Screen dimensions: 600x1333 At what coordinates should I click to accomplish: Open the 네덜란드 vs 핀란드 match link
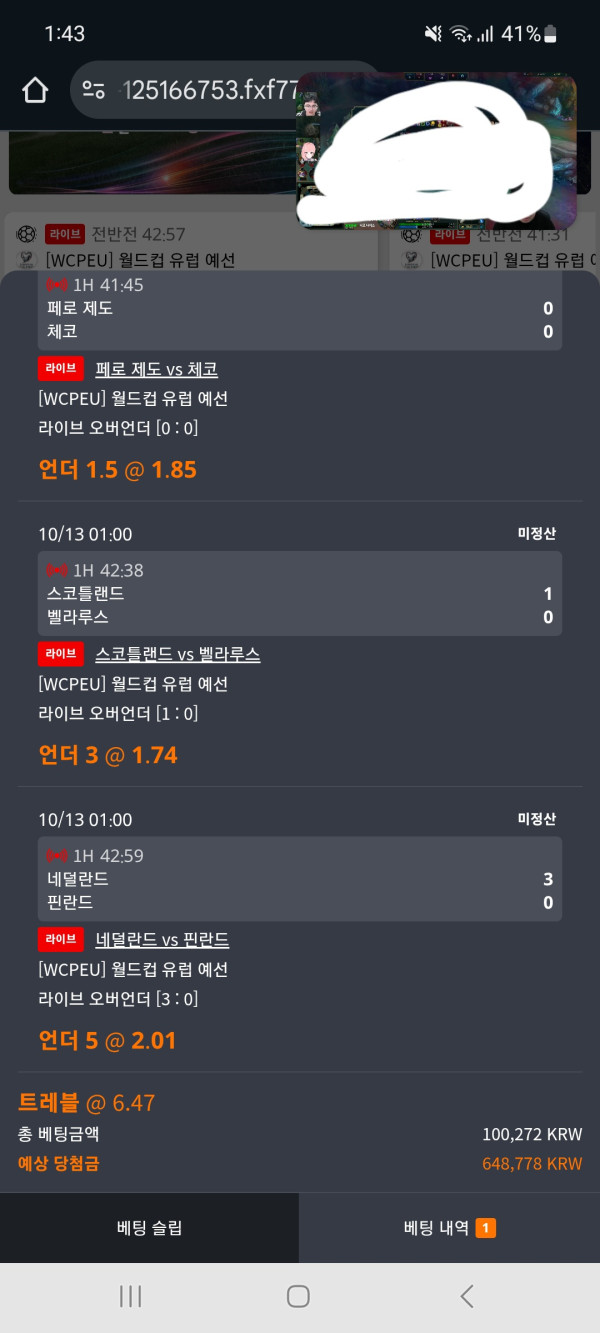(x=162, y=940)
